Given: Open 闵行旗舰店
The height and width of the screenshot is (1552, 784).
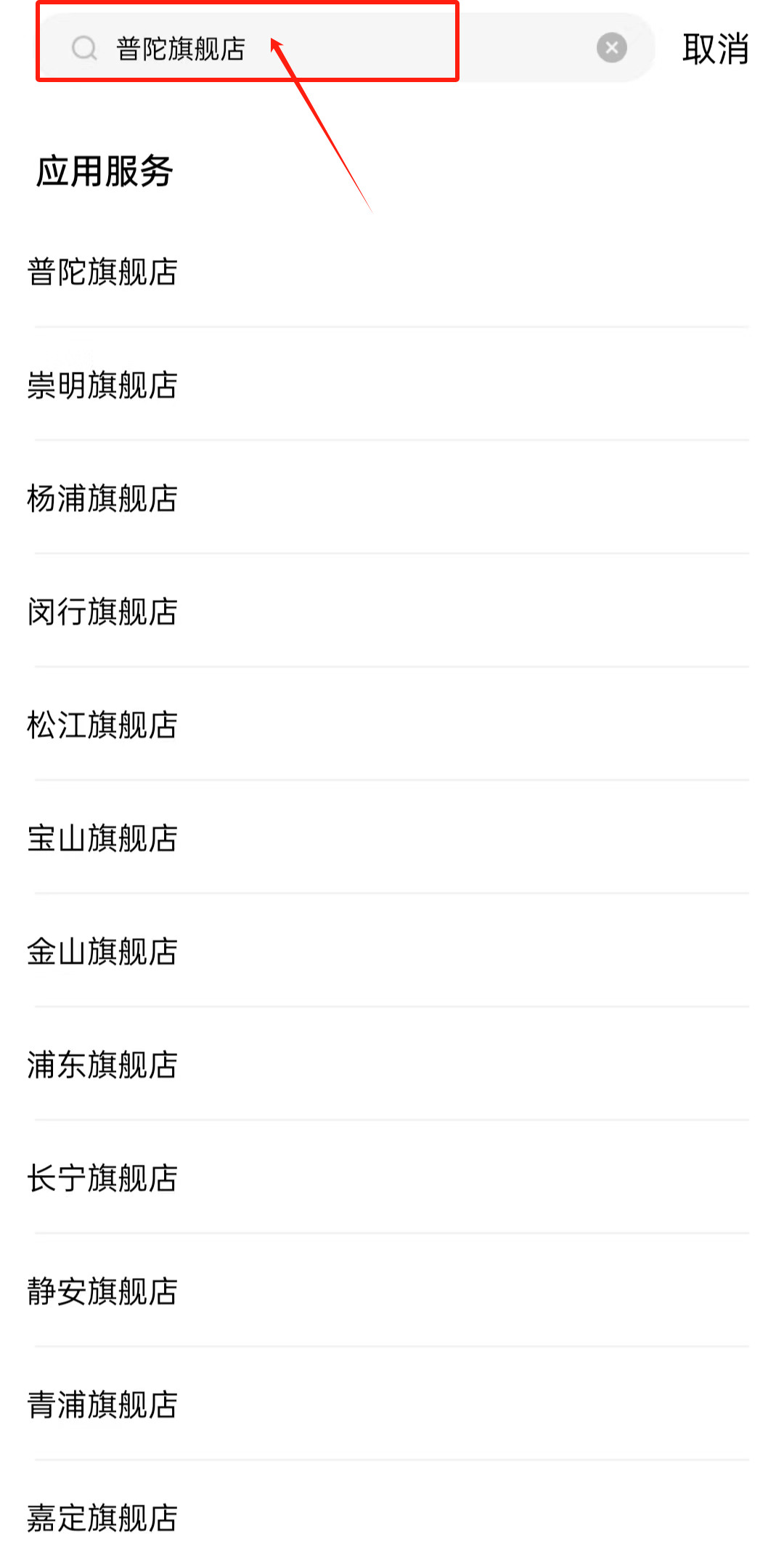Looking at the screenshot, I should (x=103, y=612).
